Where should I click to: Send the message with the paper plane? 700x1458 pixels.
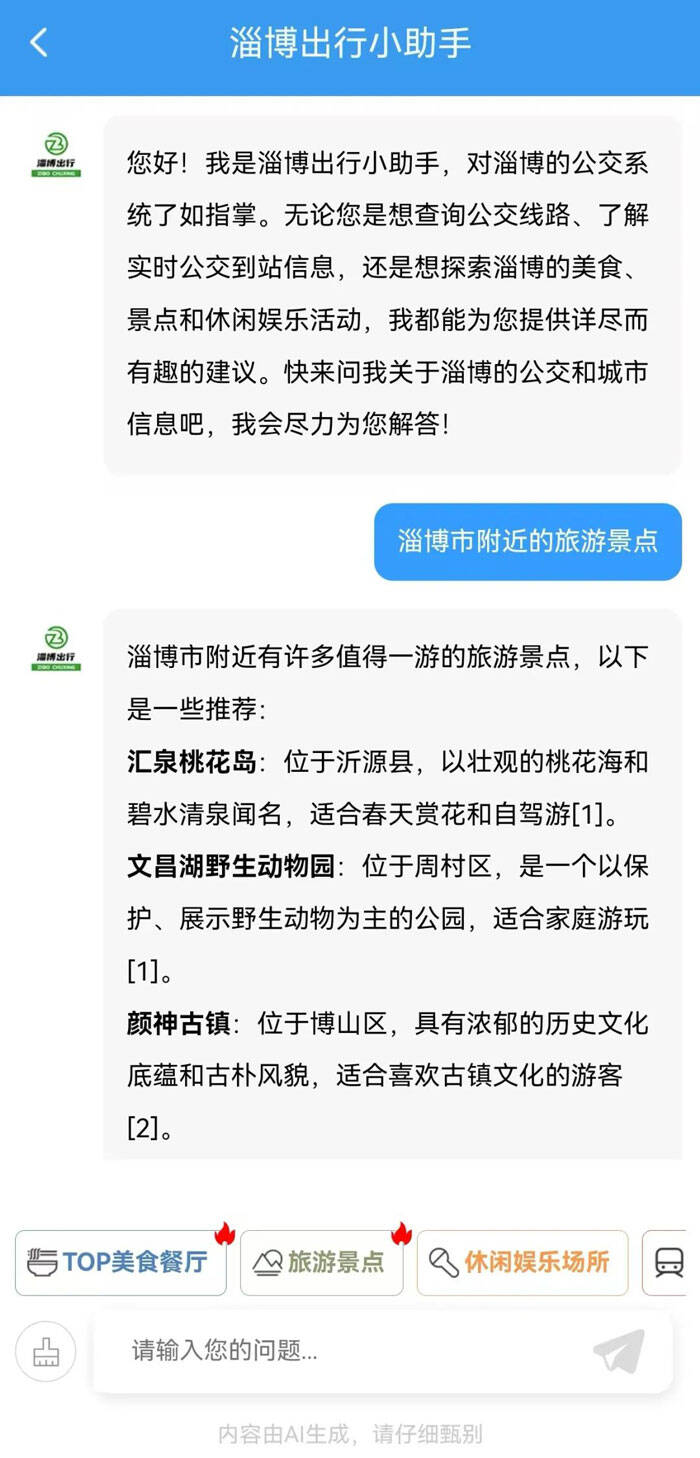point(619,1352)
